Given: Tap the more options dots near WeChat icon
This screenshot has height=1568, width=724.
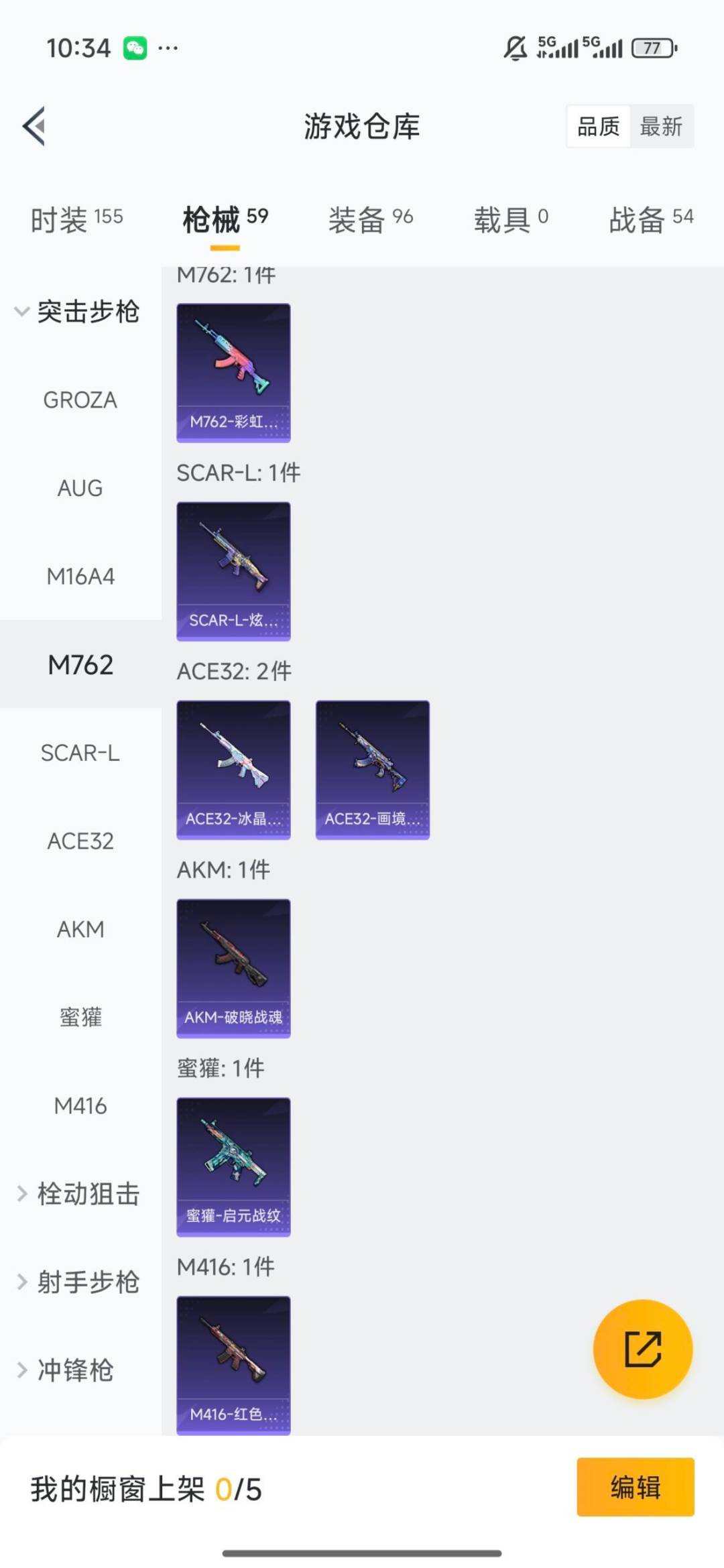Looking at the screenshot, I should coord(168,47).
